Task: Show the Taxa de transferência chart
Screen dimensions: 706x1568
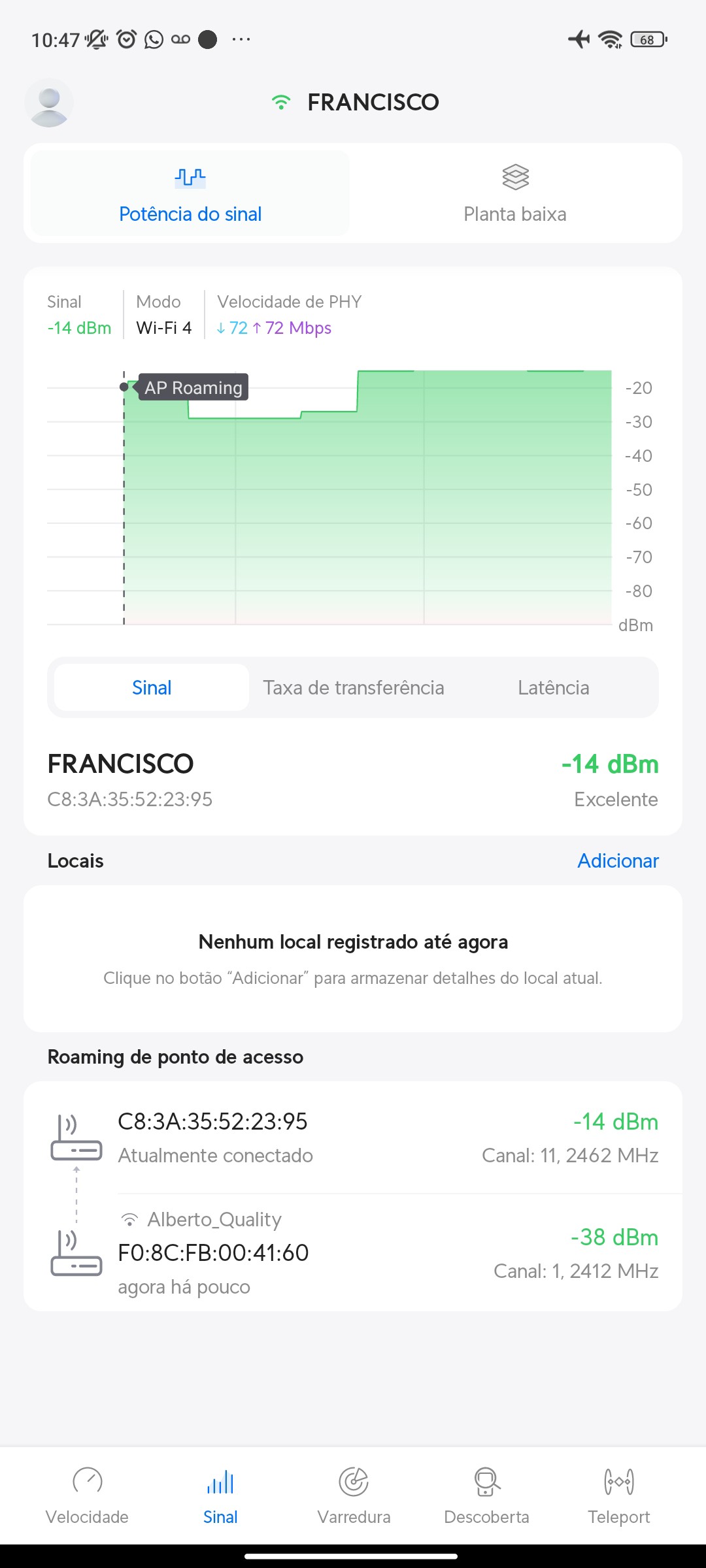Action: (x=354, y=687)
